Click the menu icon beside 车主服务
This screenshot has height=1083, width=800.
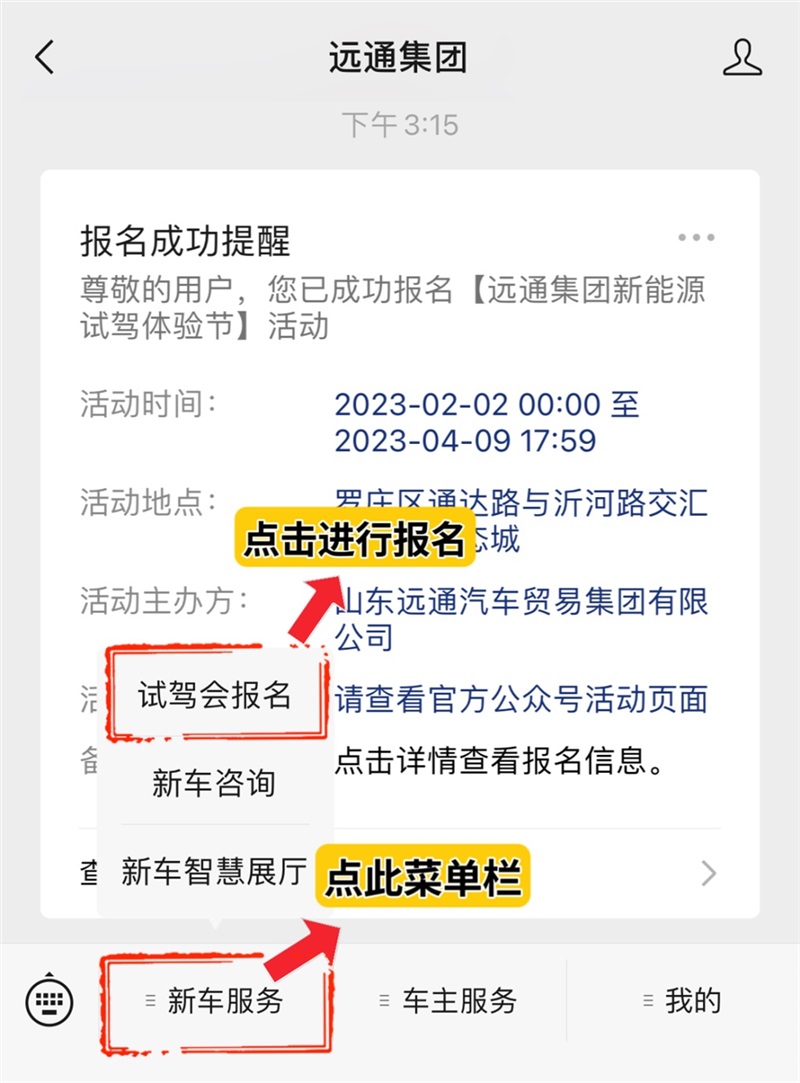[x=384, y=998]
